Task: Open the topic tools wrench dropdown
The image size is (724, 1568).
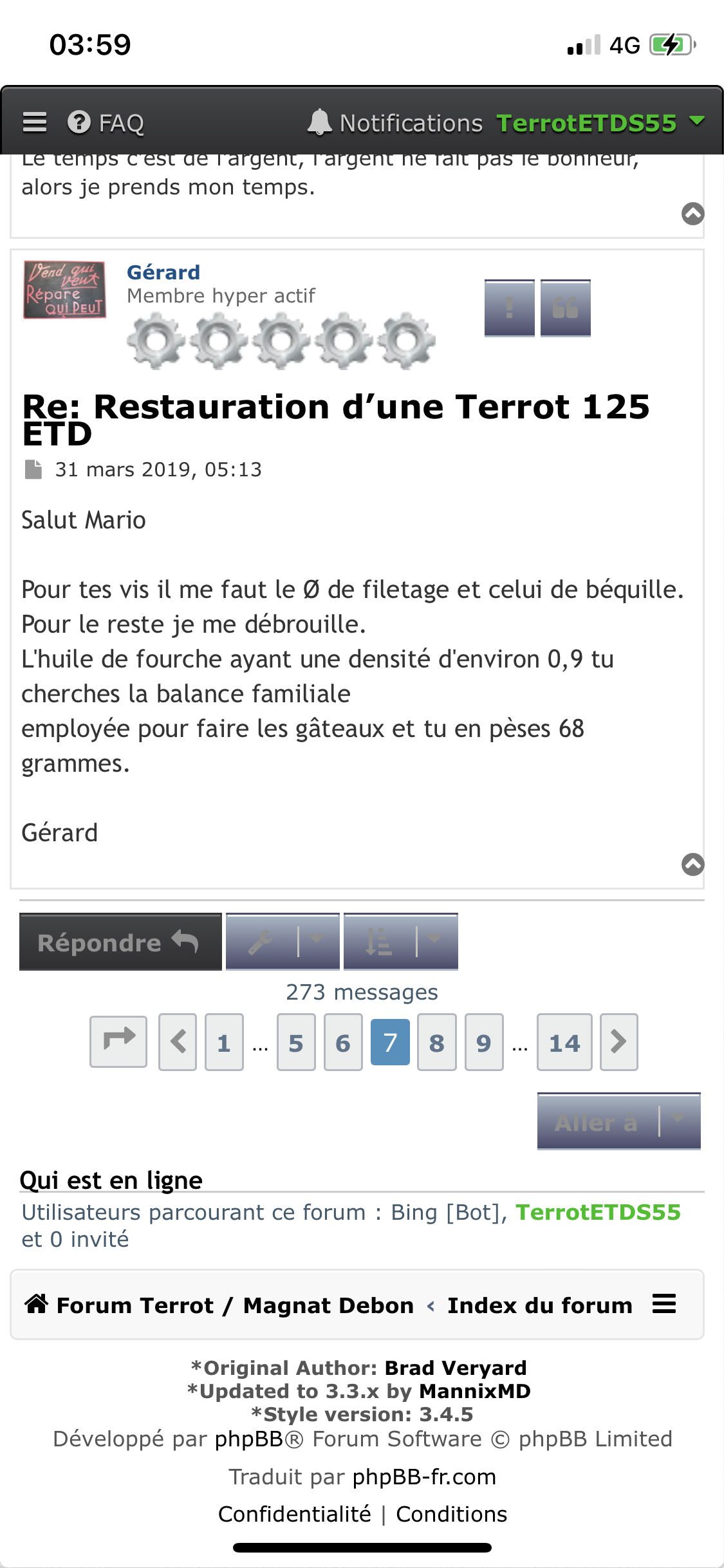Action: coord(283,942)
